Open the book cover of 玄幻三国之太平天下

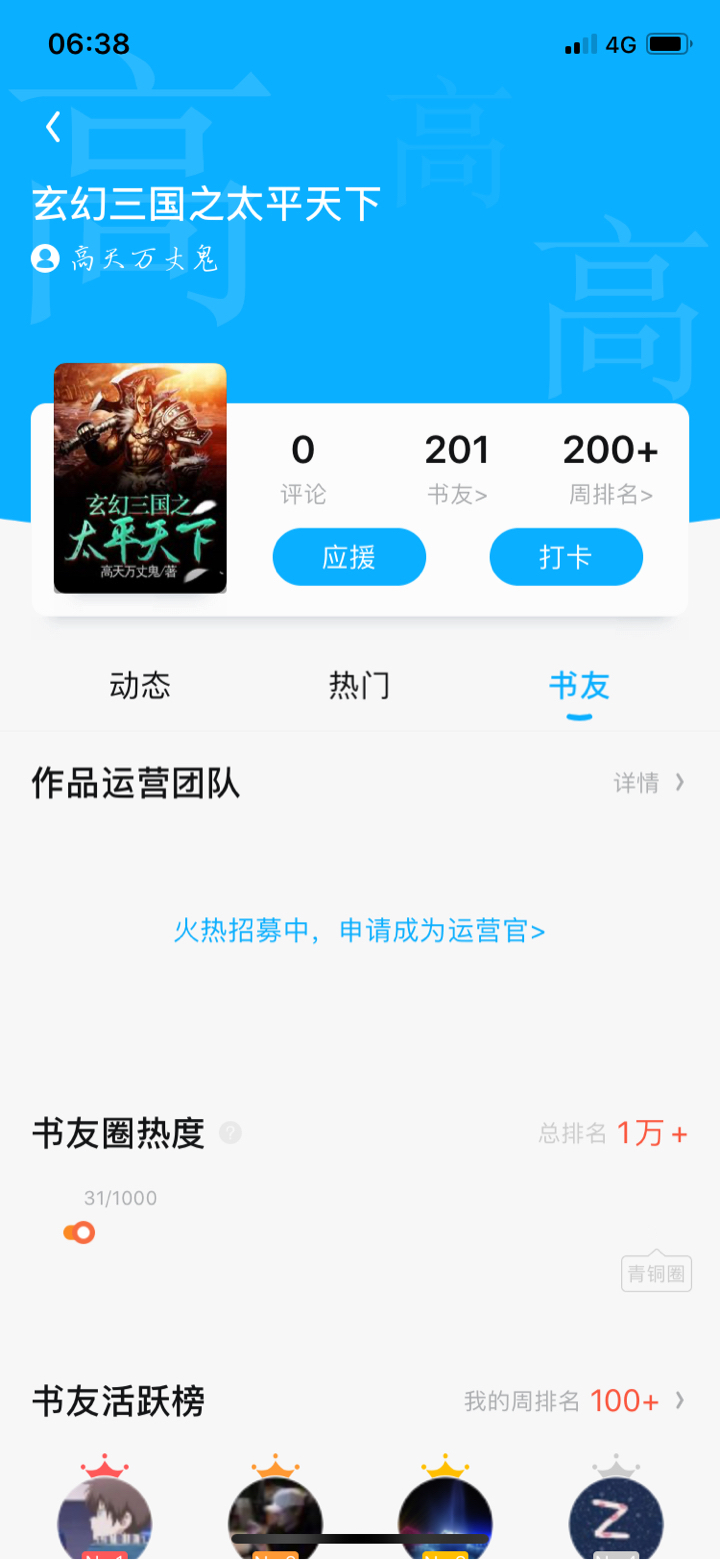pos(140,478)
